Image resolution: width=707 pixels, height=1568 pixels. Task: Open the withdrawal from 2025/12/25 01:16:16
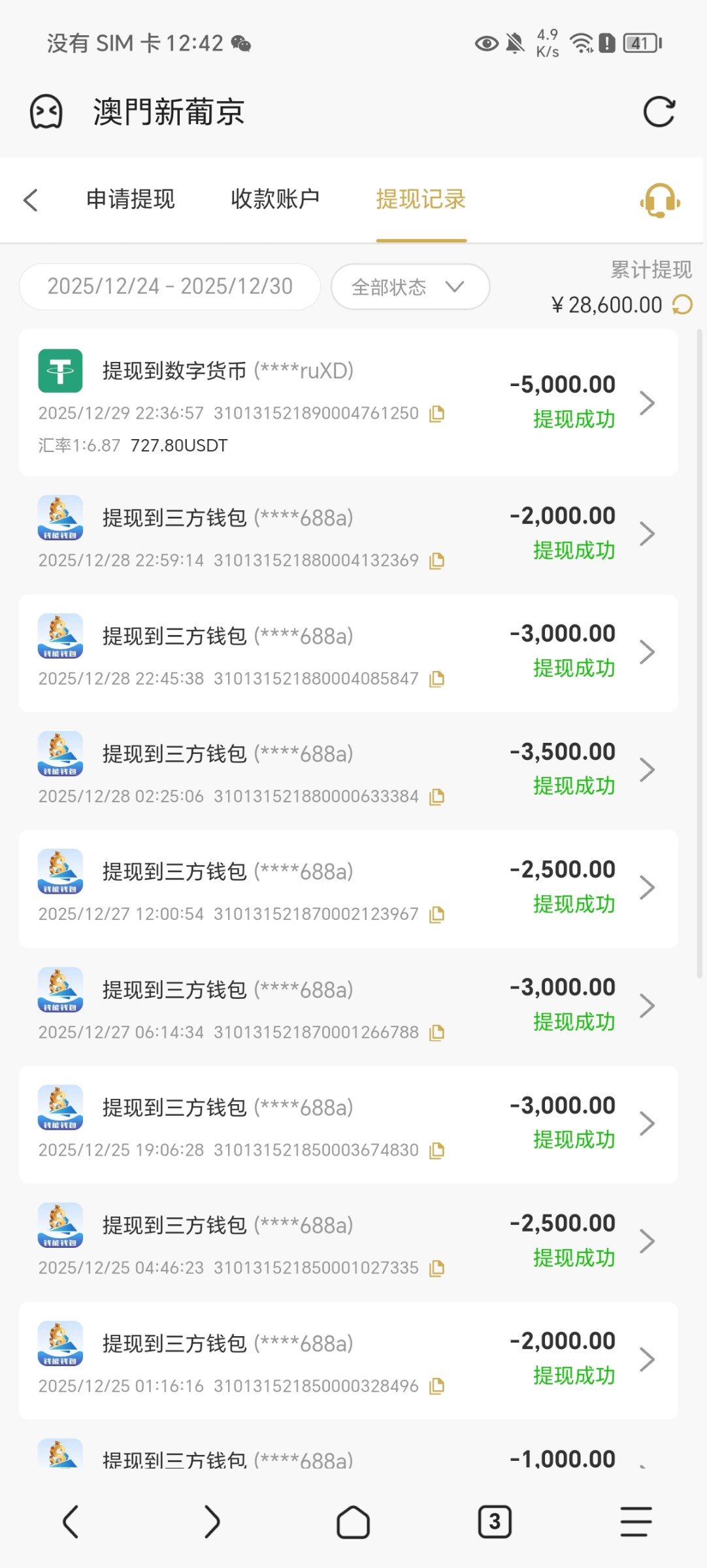pyautogui.click(x=348, y=1360)
